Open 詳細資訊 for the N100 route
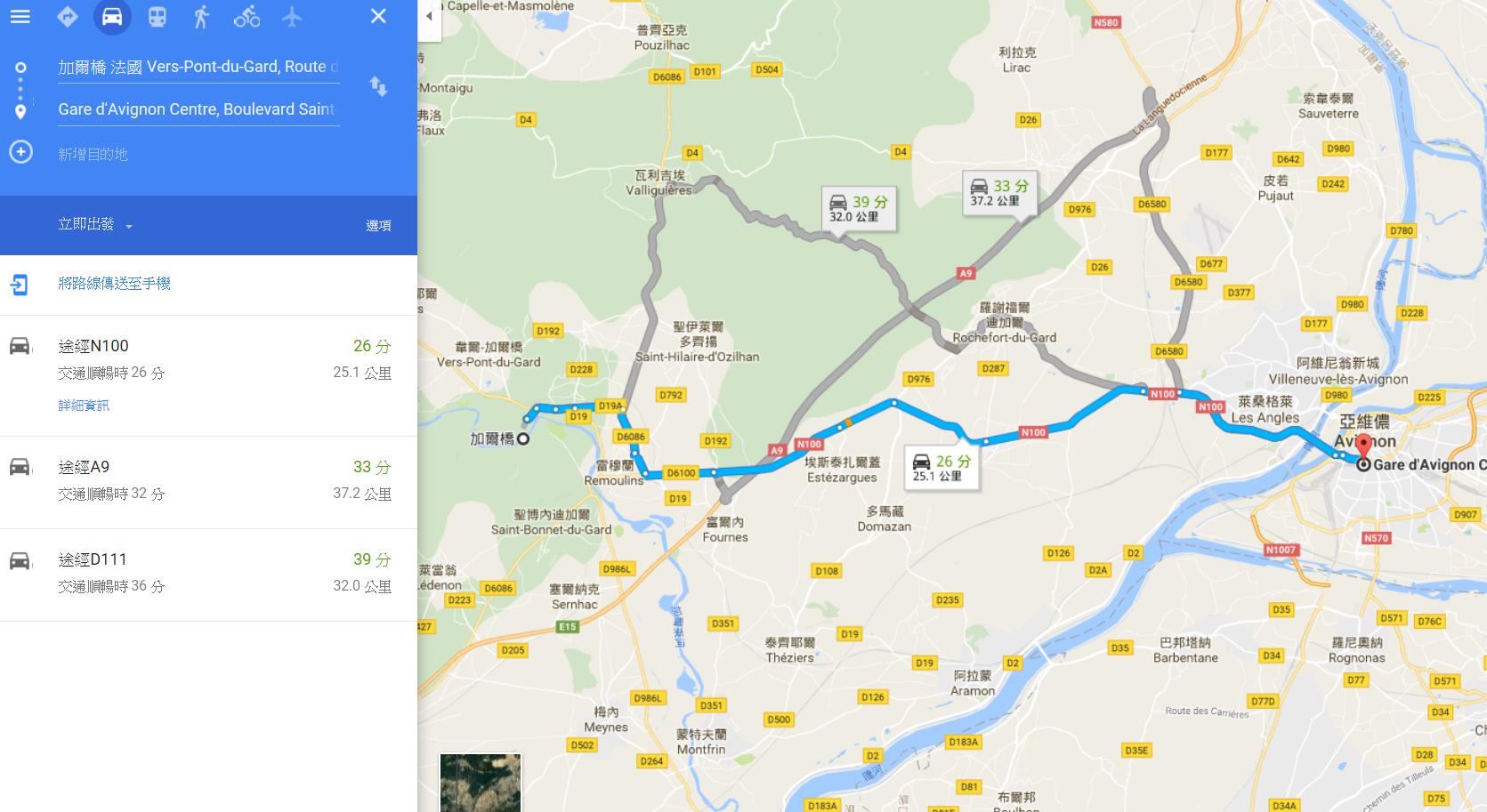This screenshot has height=812, width=1487. coord(84,406)
